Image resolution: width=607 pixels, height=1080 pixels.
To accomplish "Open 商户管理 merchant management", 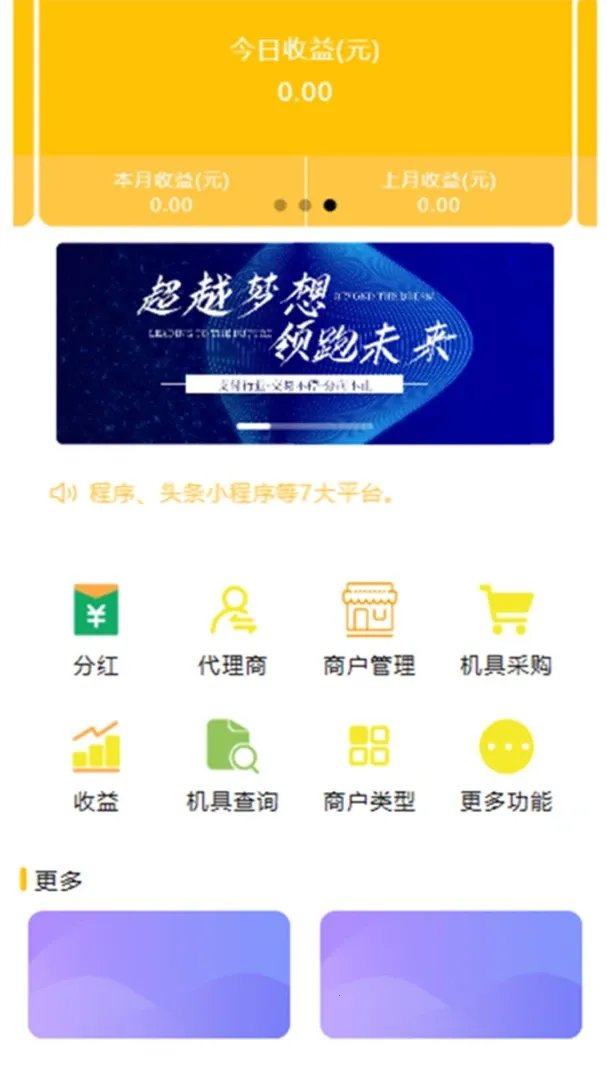I will [369, 630].
